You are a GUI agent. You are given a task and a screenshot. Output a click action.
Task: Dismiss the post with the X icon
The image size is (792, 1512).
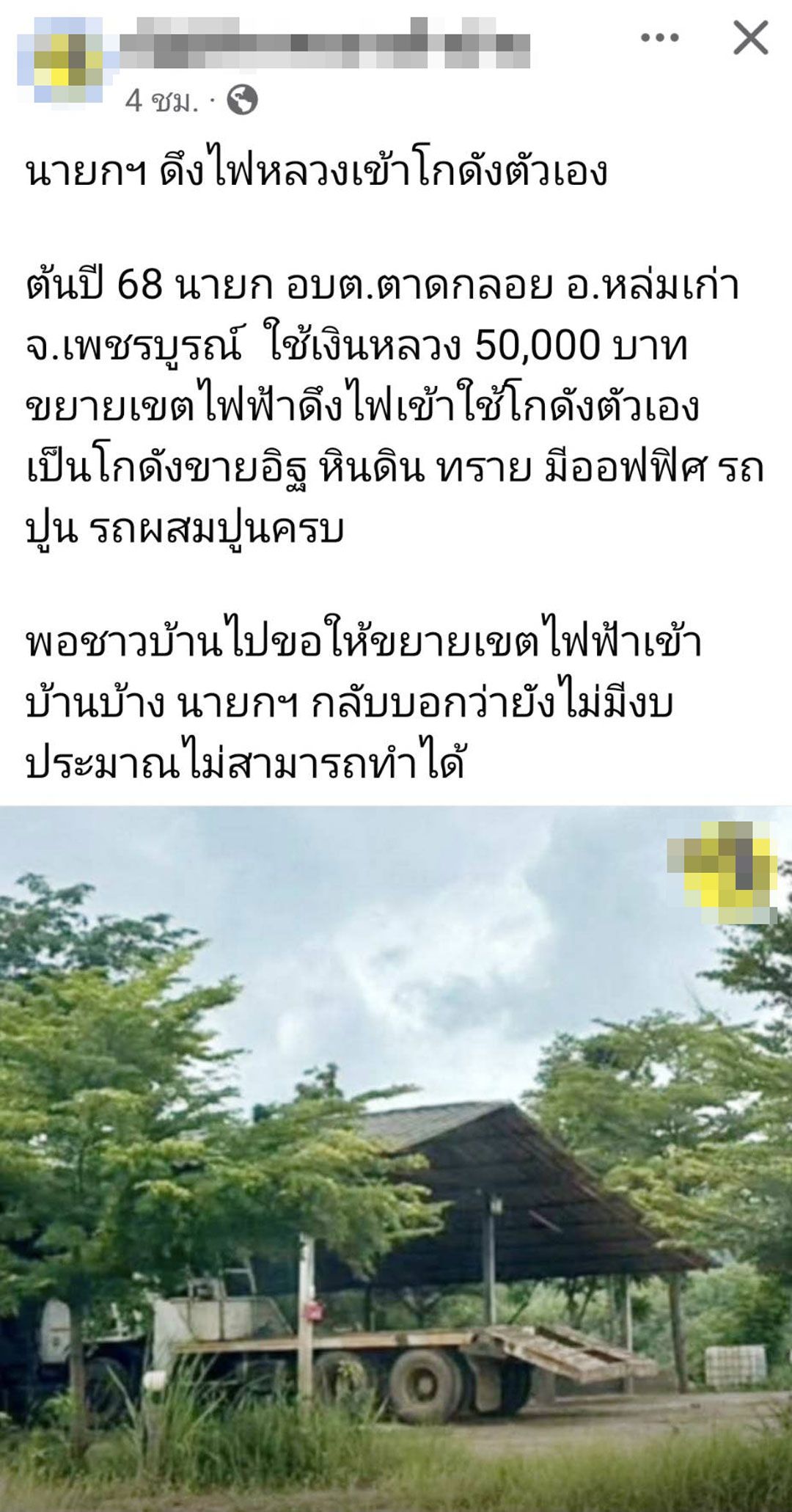click(x=750, y=37)
